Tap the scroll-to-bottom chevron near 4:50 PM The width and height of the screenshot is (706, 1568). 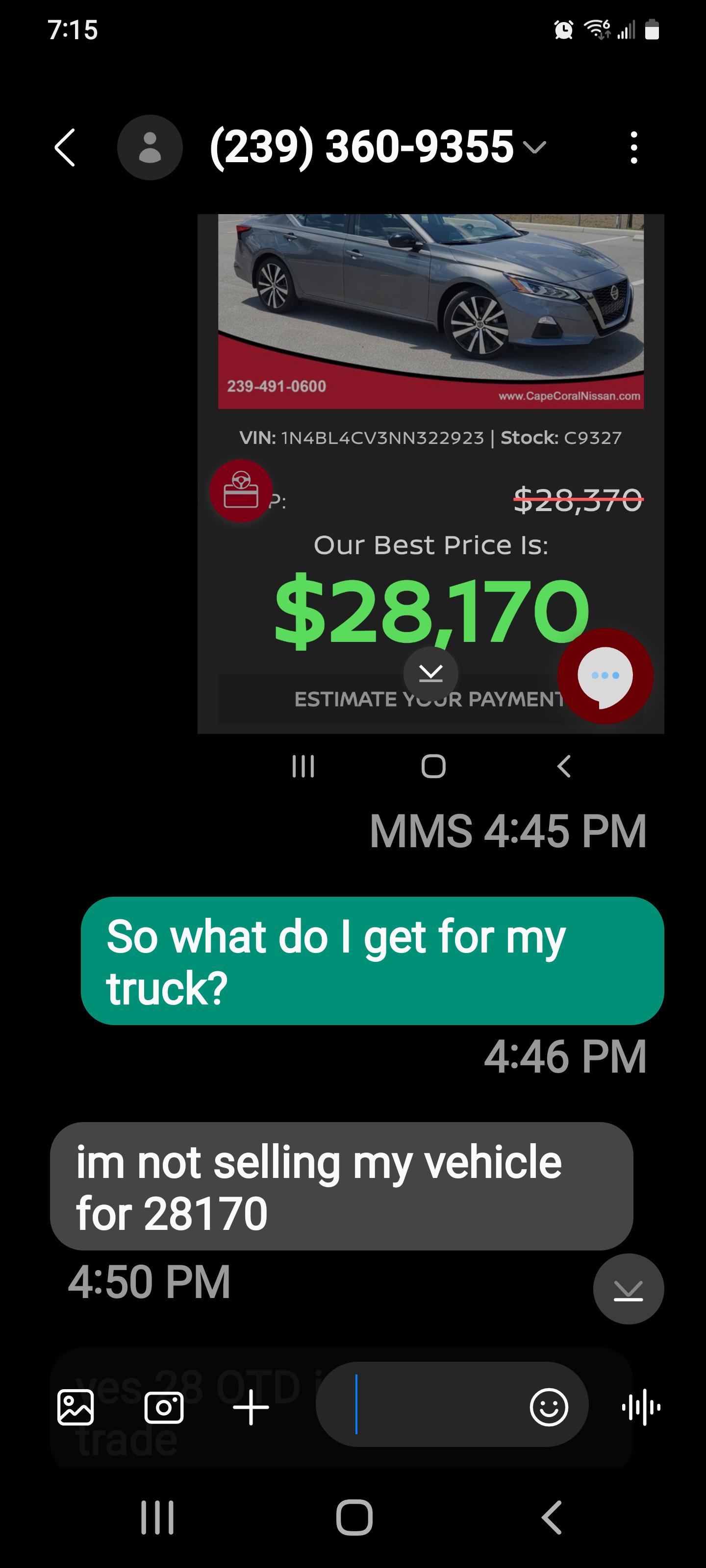(x=628, y=1289)
